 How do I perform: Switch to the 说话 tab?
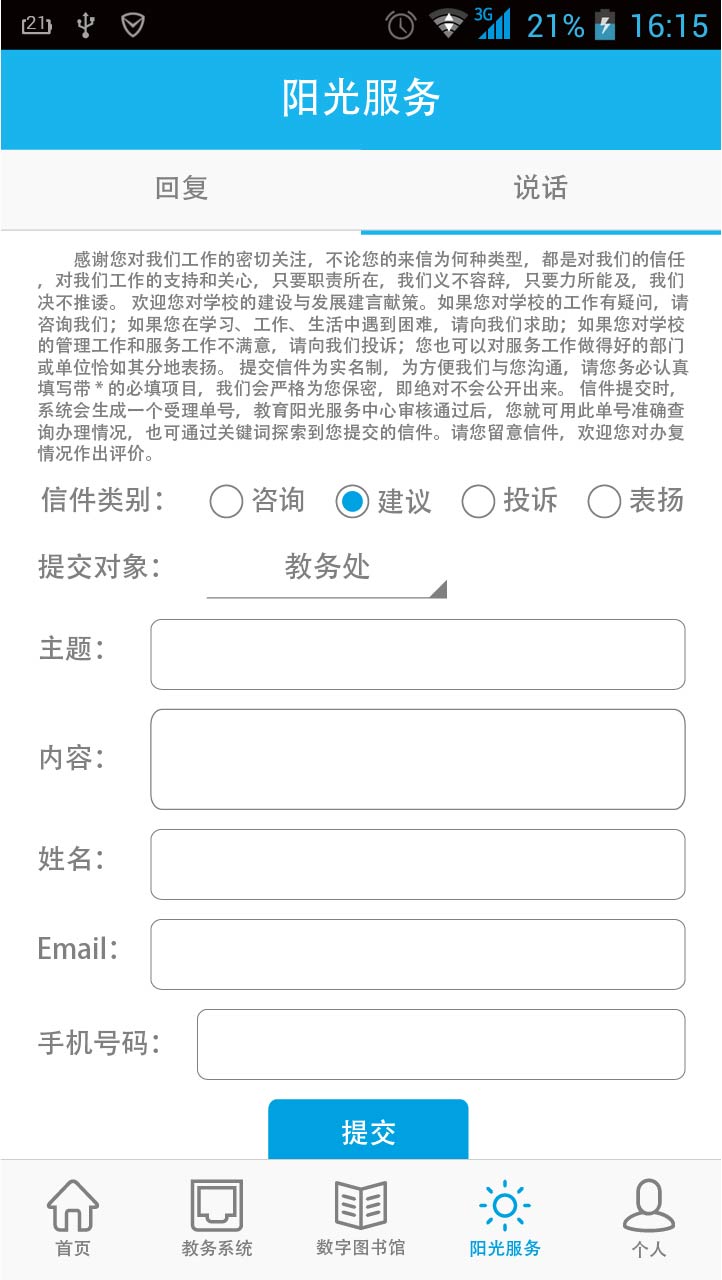pos(541,188)
